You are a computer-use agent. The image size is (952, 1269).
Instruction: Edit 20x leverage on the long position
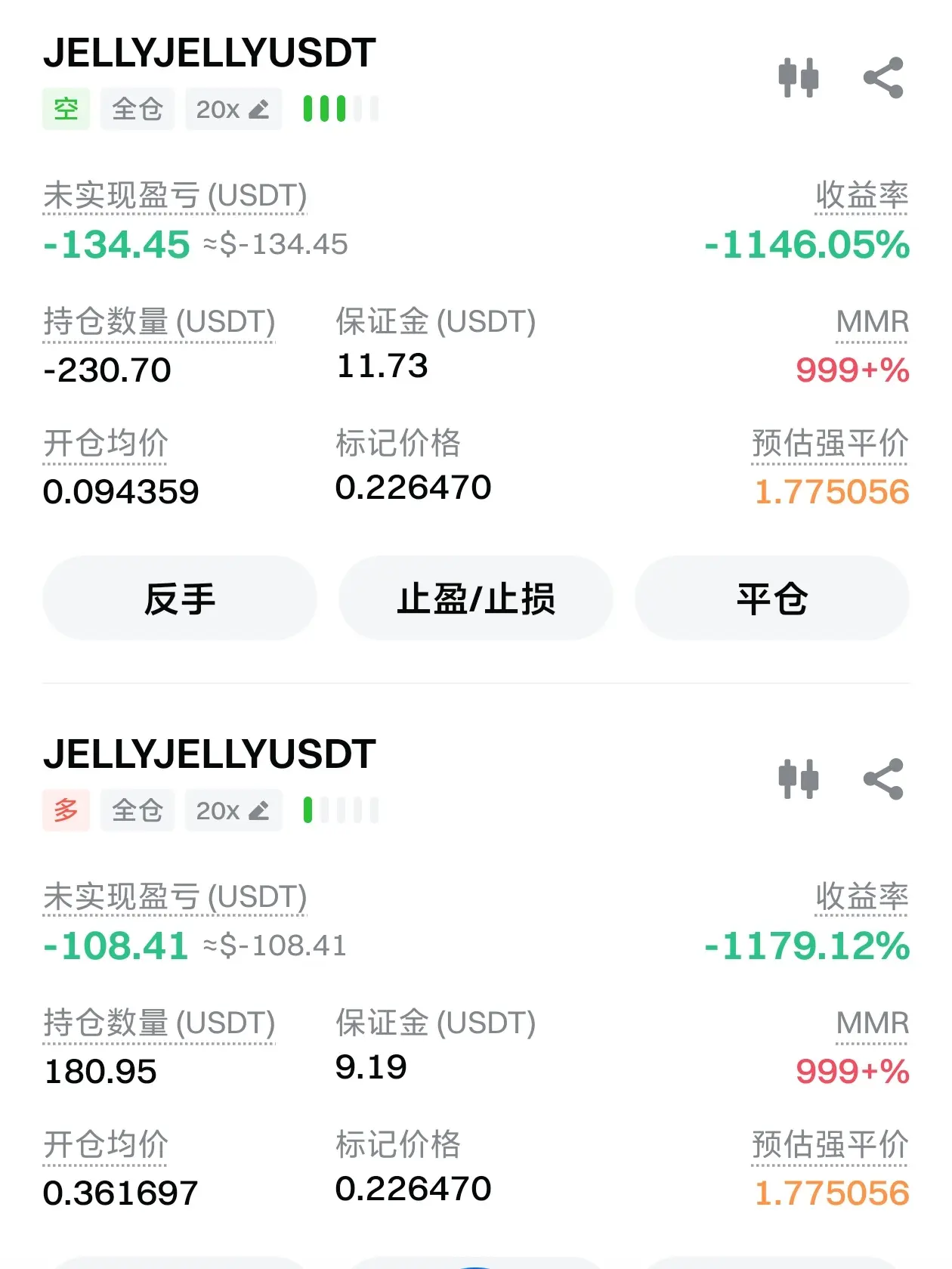tap(233, 811)
